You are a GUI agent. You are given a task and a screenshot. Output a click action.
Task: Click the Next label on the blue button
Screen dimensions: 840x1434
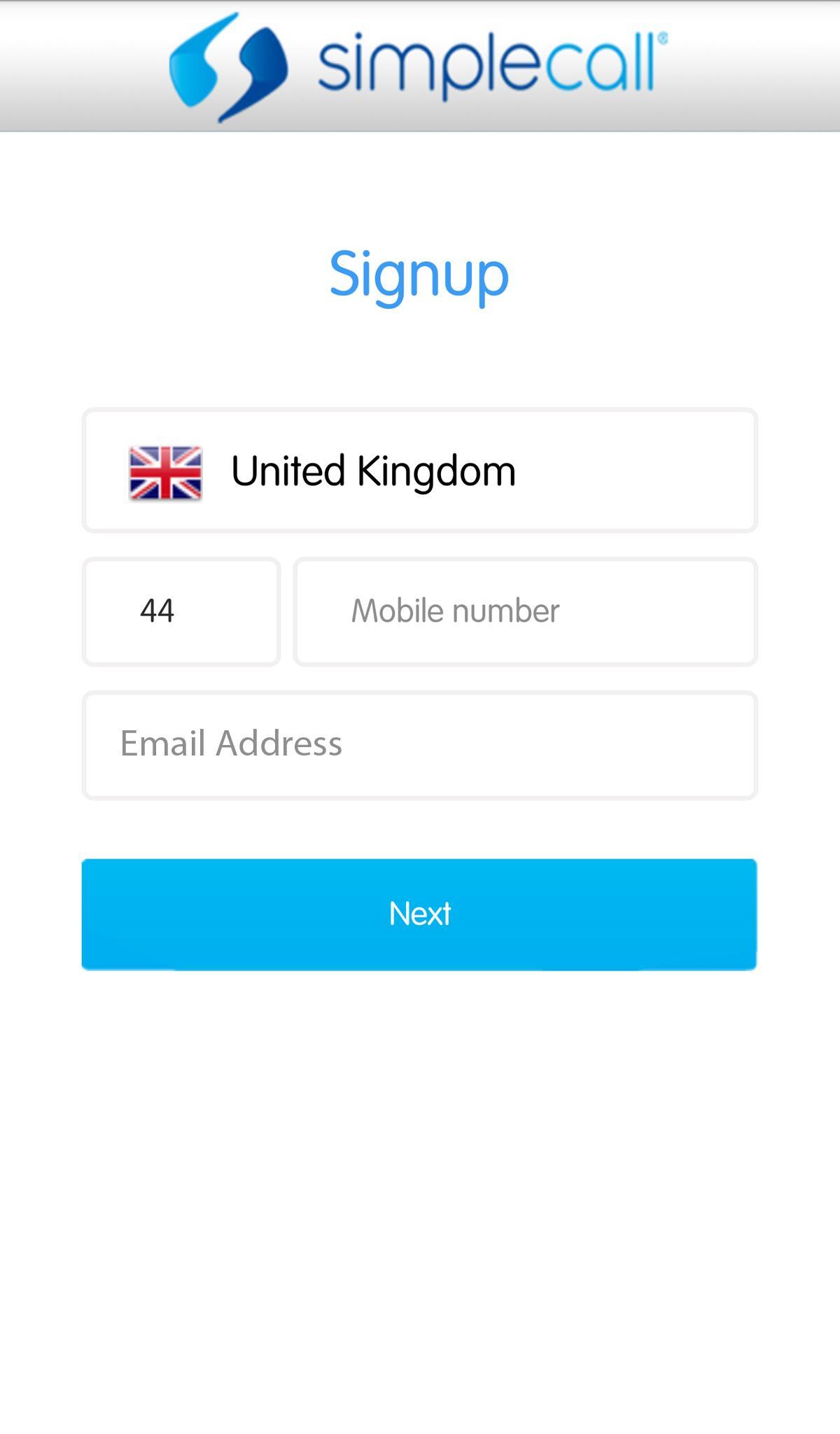click(x=420, y=914)
